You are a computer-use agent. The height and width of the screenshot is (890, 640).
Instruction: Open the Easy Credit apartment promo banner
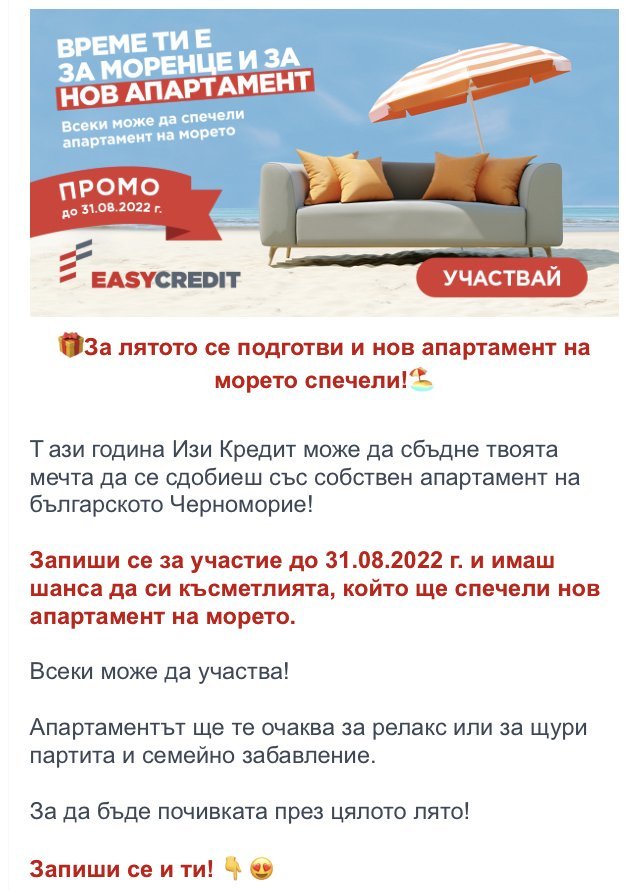pos(324,162)
